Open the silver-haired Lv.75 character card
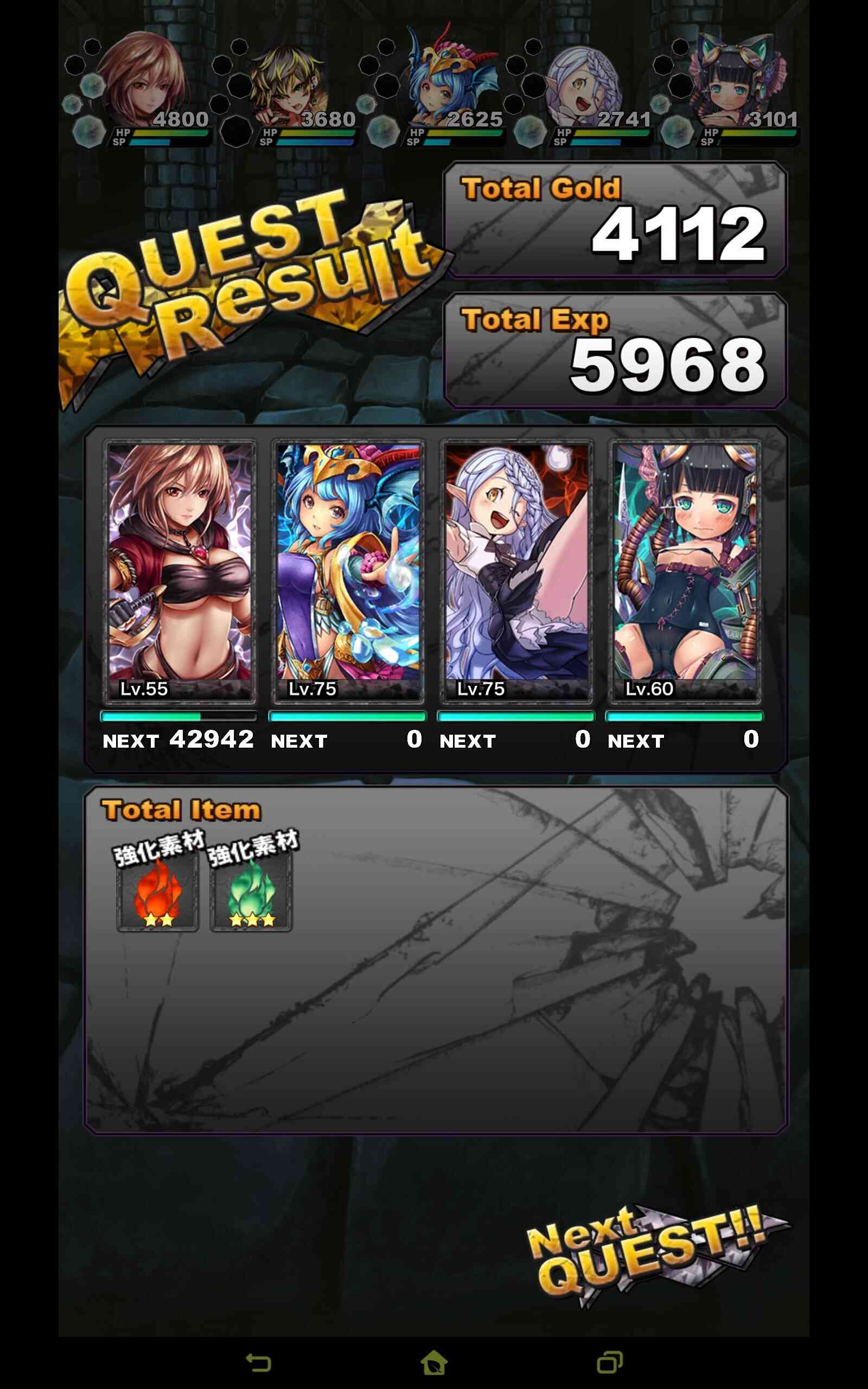Viewport: 868px width, 1389px height. (516, 572)
